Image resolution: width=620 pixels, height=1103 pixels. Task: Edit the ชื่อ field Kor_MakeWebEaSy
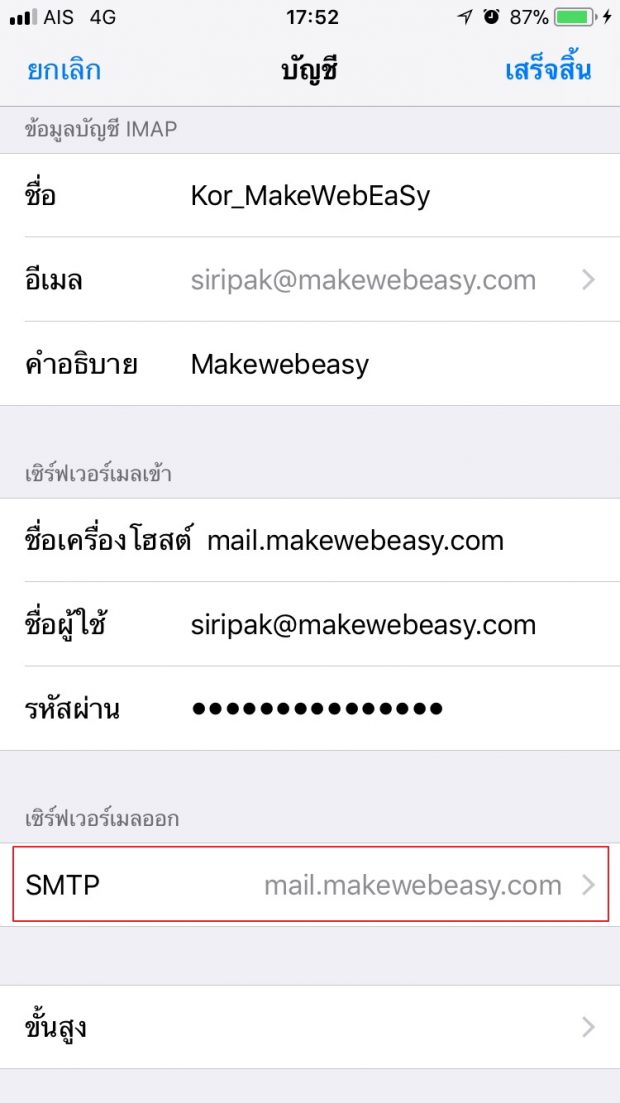[310, 195]
